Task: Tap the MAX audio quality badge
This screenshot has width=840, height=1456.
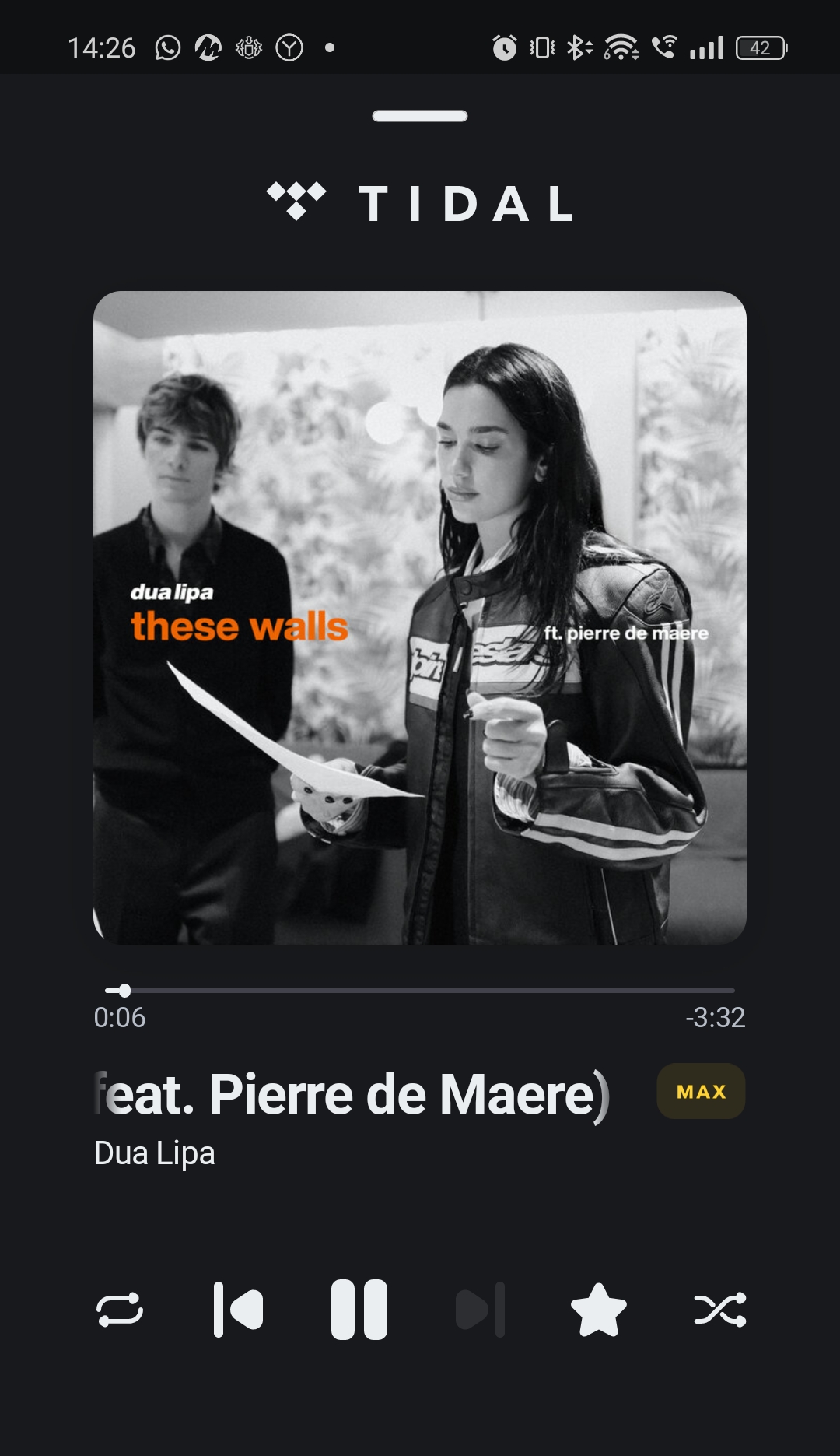Action: tap(701, 1091)
